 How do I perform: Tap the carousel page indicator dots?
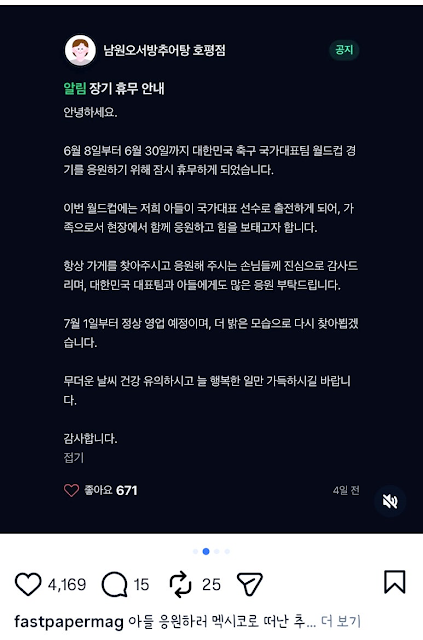click(x=211, y=551)
